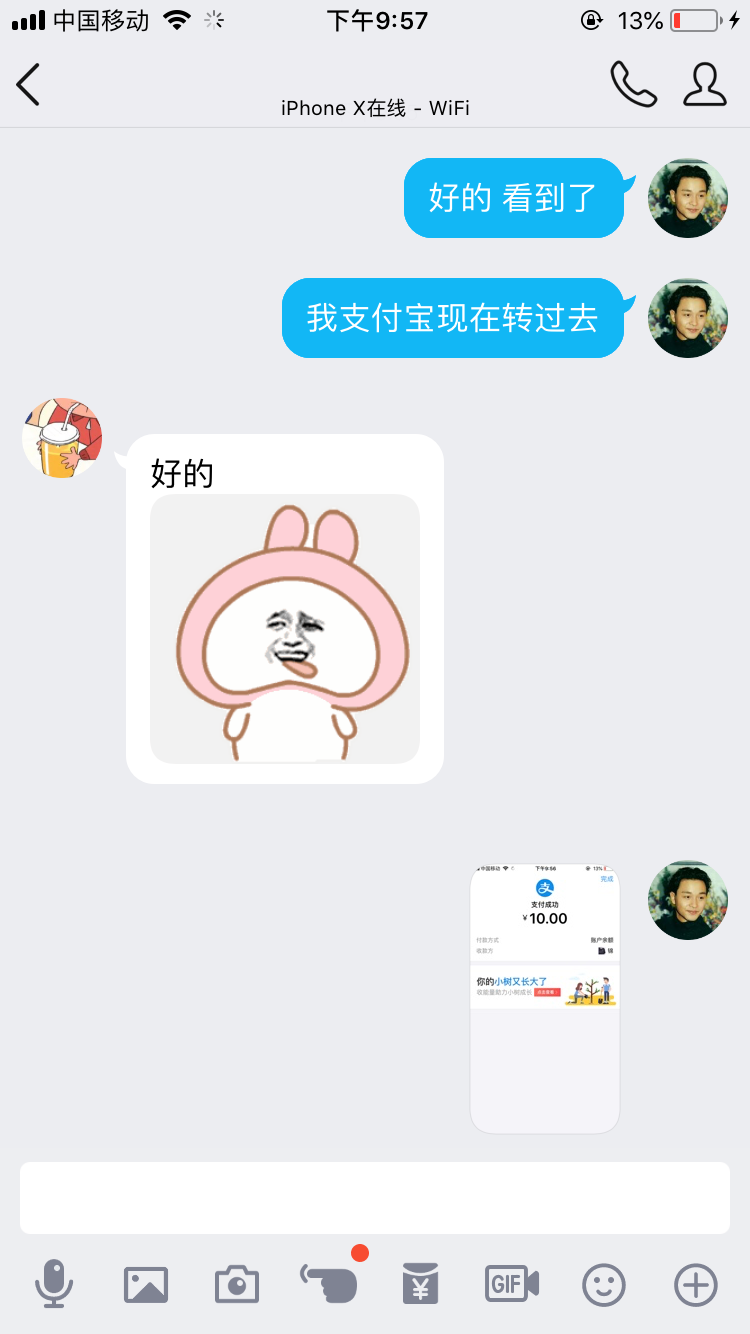Open the Alipay payment screenshot image
The height and width of the screenshot is (1334, 750).
(545, 999)
